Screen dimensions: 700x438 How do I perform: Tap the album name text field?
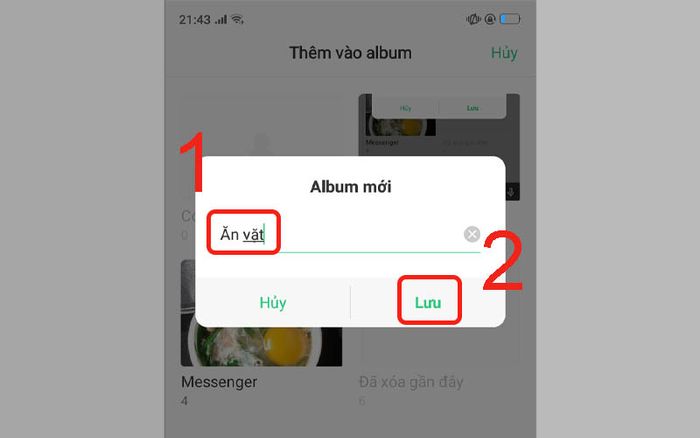click(x=340, y=235)
